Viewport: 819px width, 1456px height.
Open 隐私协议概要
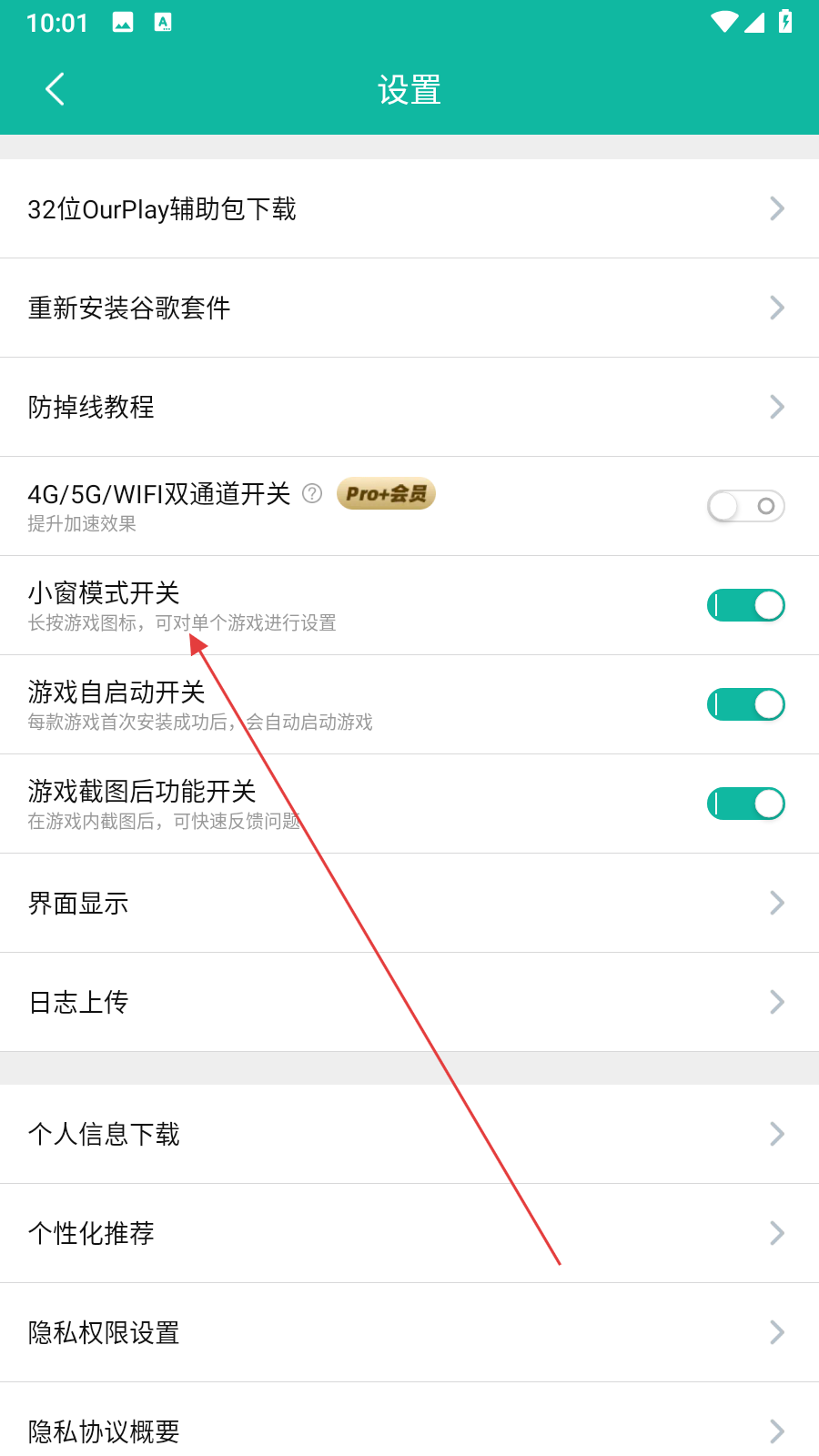[409, 1429]
